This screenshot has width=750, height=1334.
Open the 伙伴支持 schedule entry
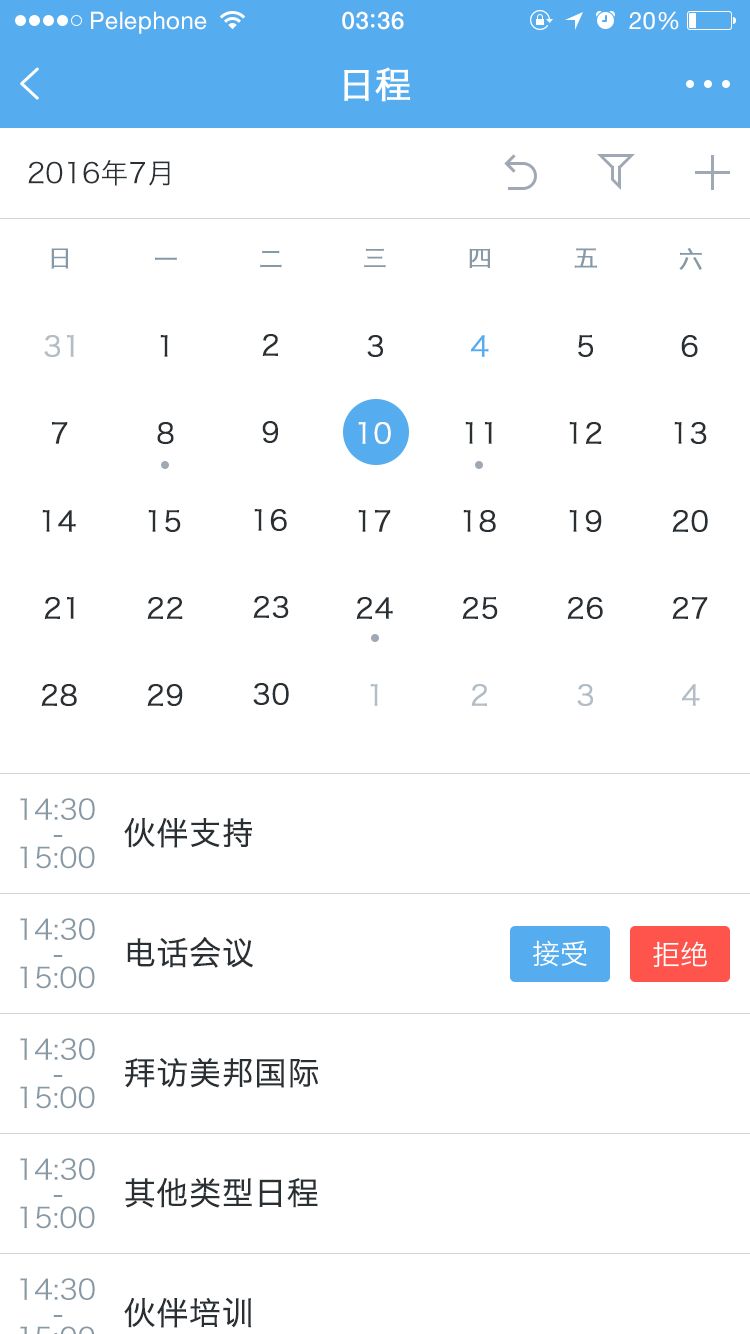coord(375,834)
